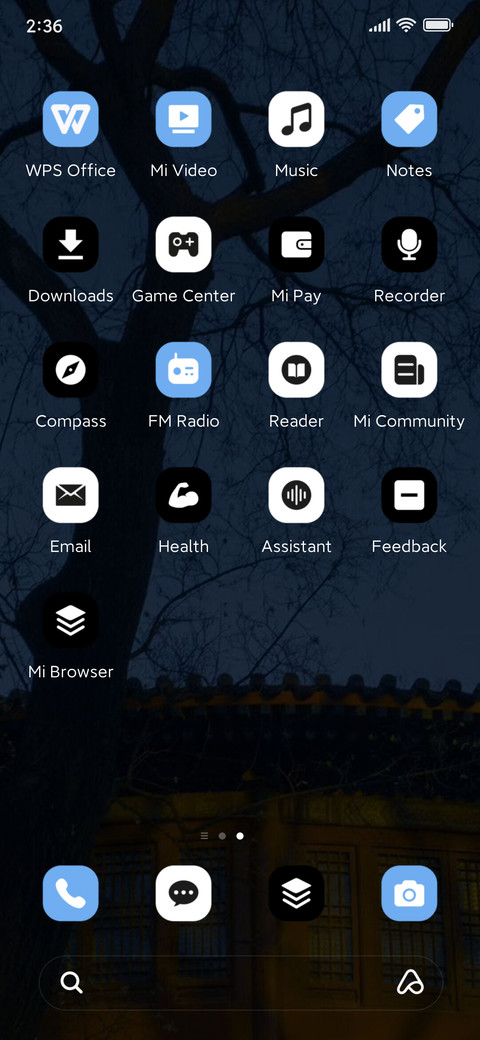Viewport: 480px width, 1040px height.
Task: Open the Feedback app
Action: click(409, 495)
